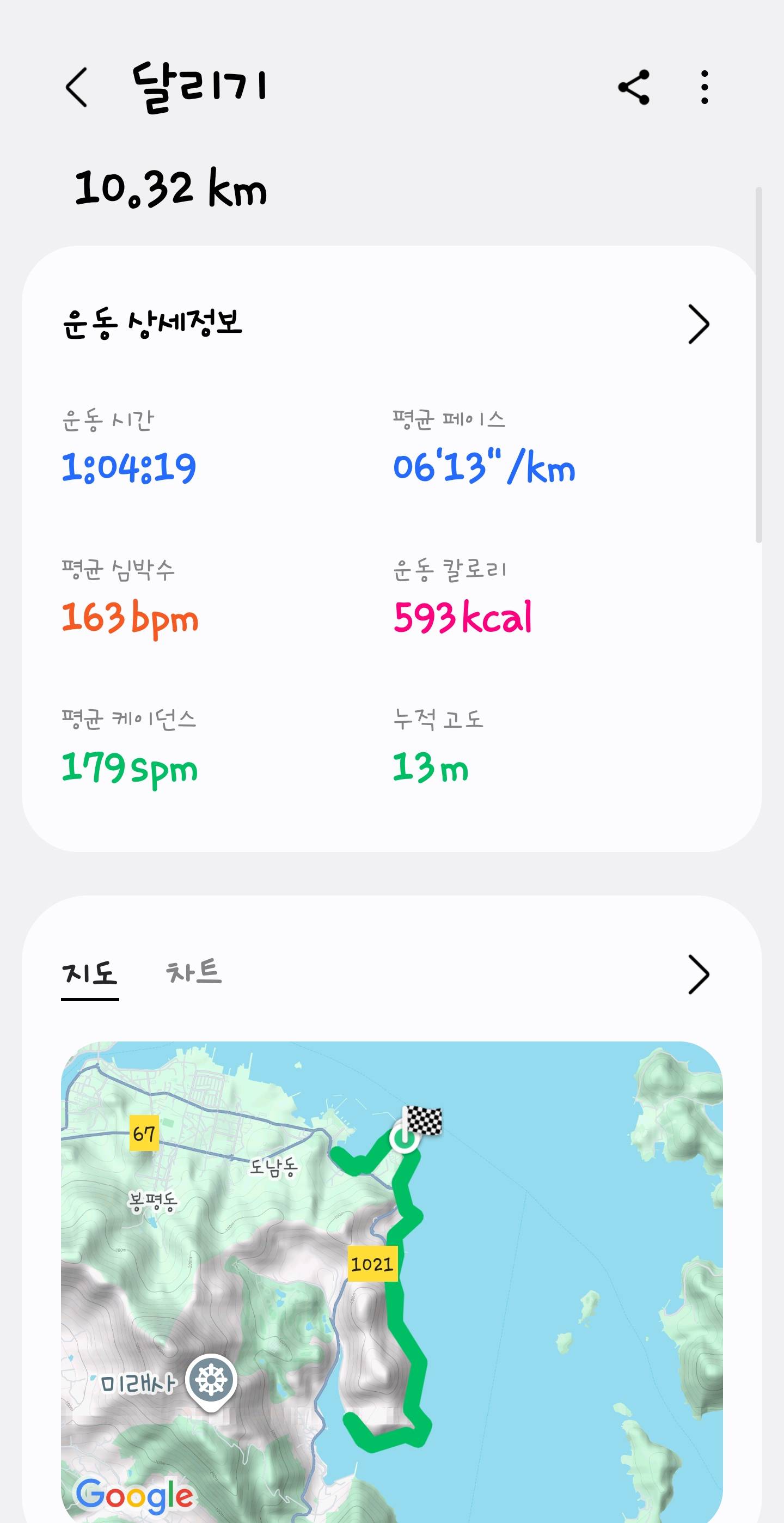Image resolution: width=784 pixels, height=1523 pixels.
Task: Switch to the 차트 tab
Action: point(193,972)
